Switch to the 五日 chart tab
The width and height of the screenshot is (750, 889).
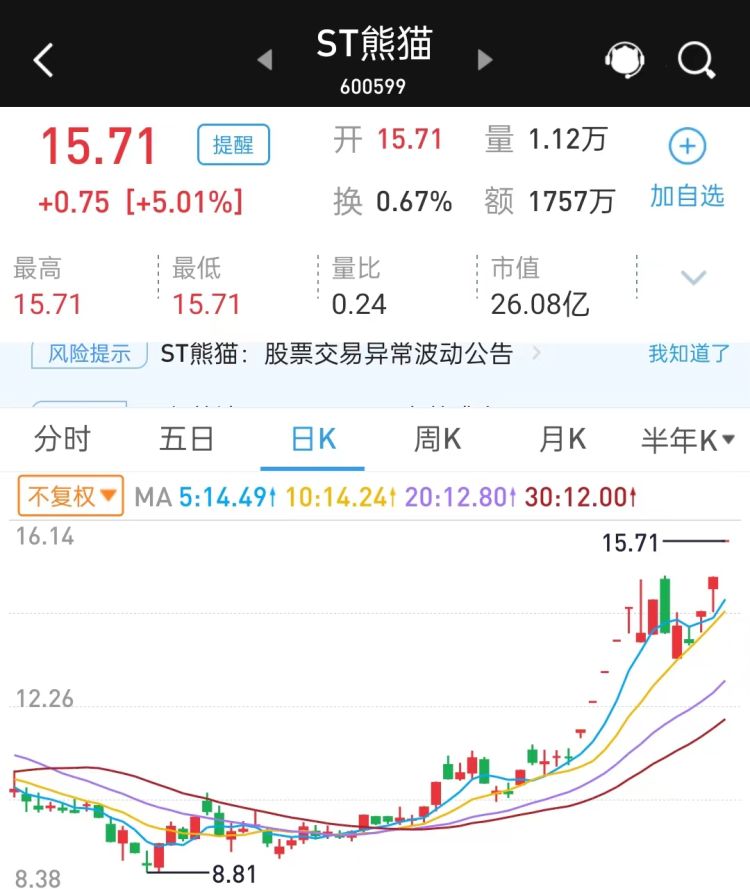(187, 439)
